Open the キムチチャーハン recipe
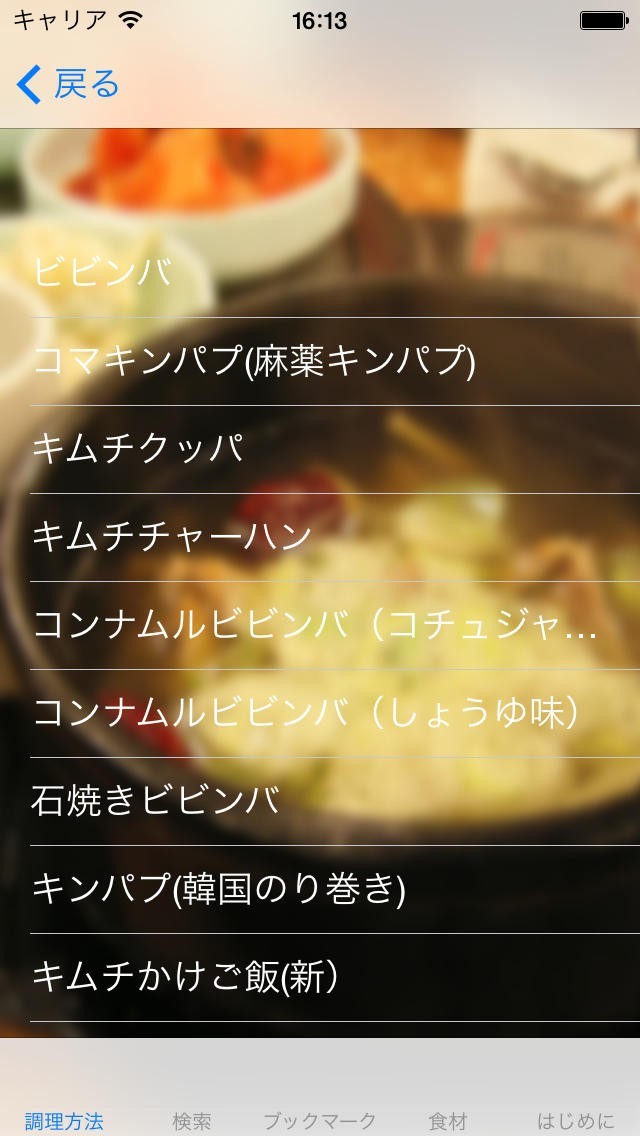640x1136 pixels. [320, 537]
